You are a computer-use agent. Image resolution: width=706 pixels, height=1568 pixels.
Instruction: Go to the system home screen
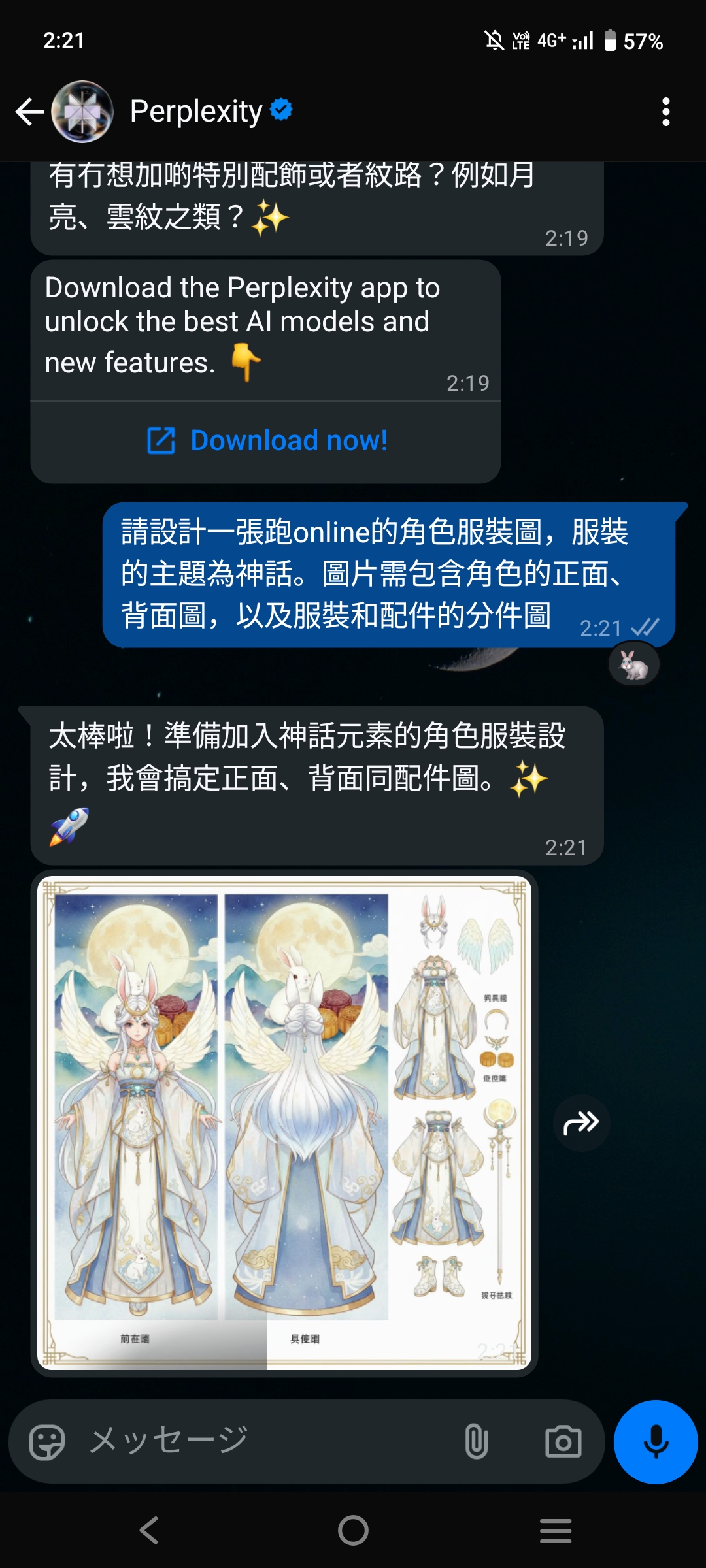point(353,1530)
